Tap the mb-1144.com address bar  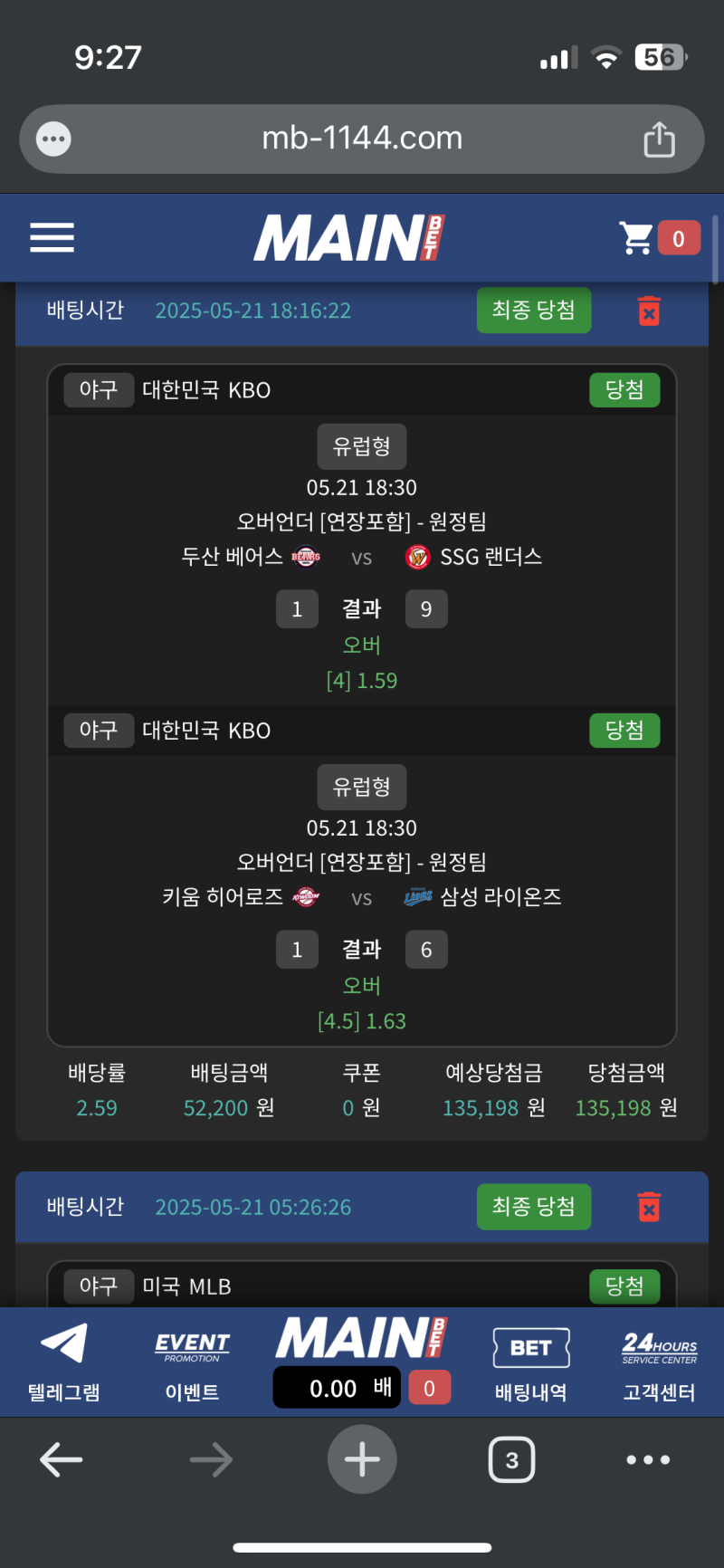pos(362,139)
